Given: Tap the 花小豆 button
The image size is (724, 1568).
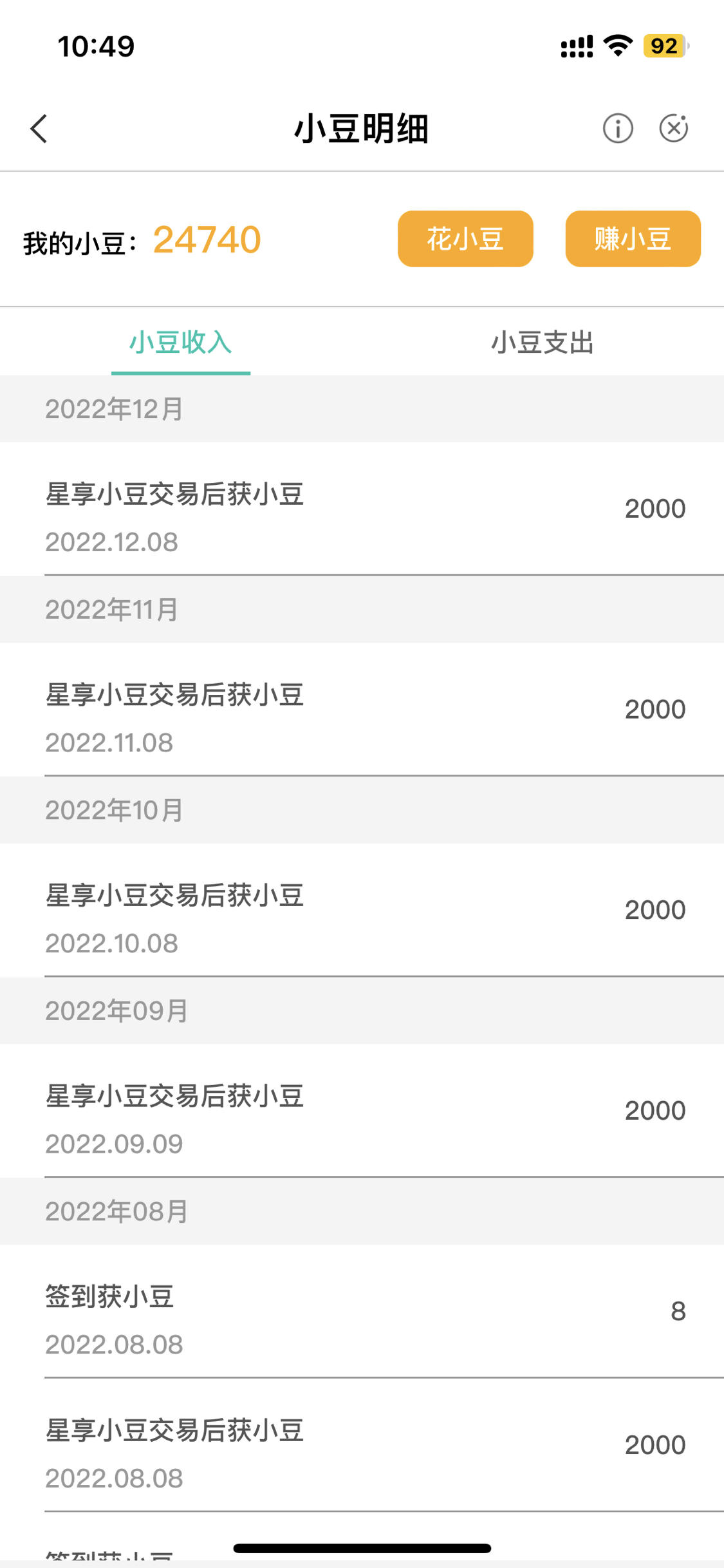Looking at the screenshot, I should [x=465, y=239].
